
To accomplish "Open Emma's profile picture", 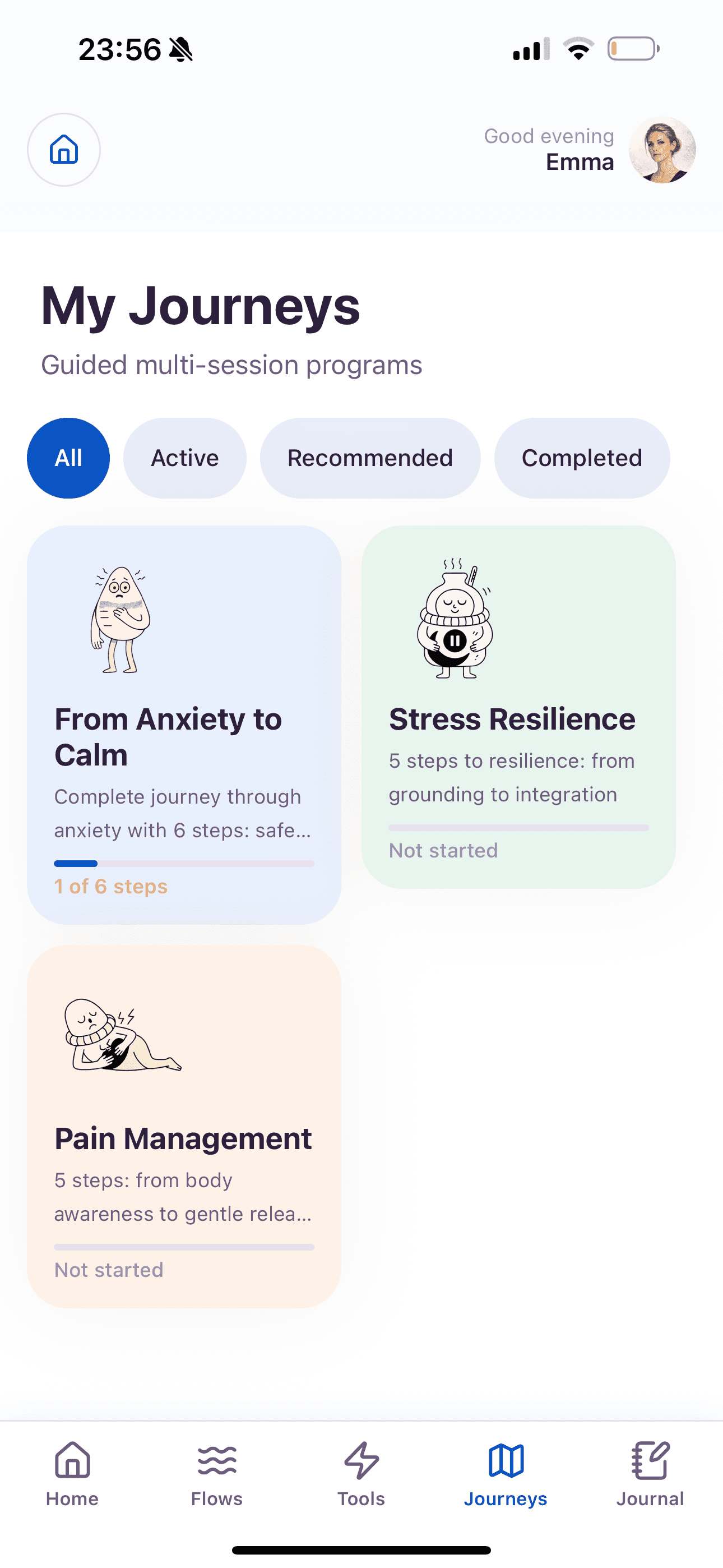I will tap(662, 150).
